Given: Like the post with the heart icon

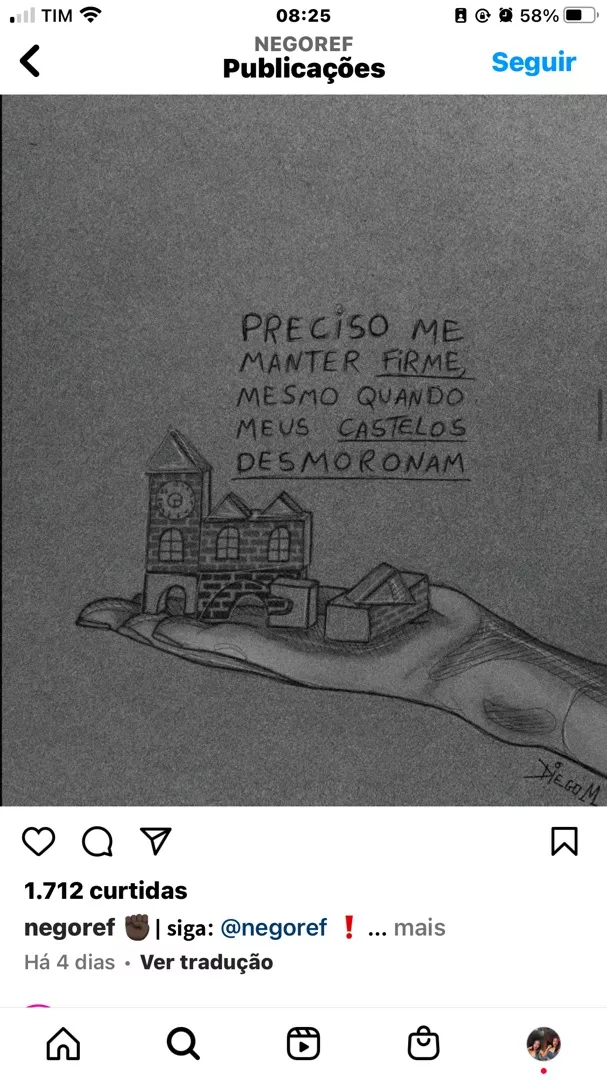Looking at the screenshot, I should tap(39, 841).
